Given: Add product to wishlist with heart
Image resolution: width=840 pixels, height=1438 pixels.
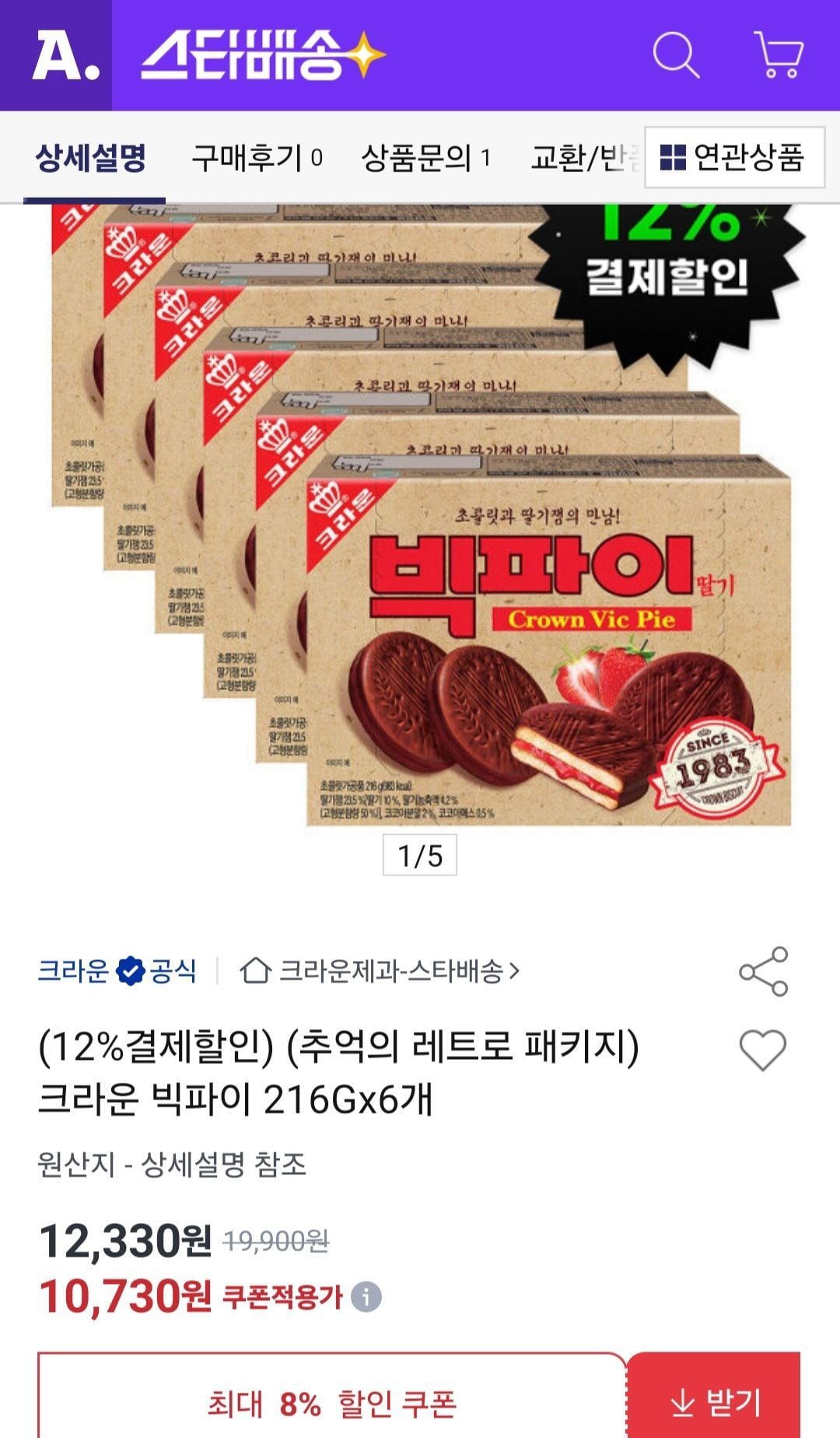Looking at the screenshot, I should [x=763, y=1050].
